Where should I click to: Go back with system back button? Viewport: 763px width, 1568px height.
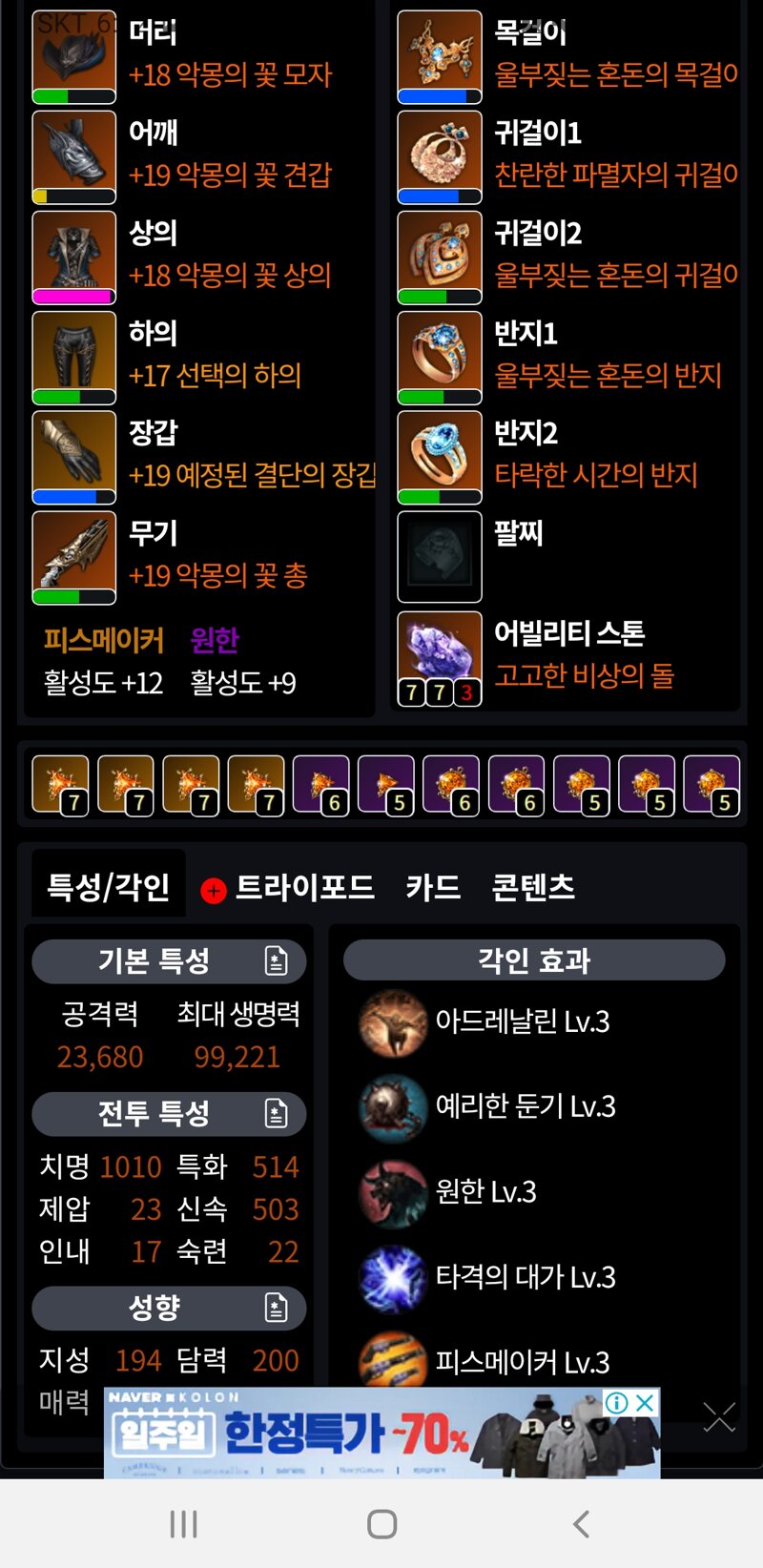pyautogui.click(x=581, y=1524)
